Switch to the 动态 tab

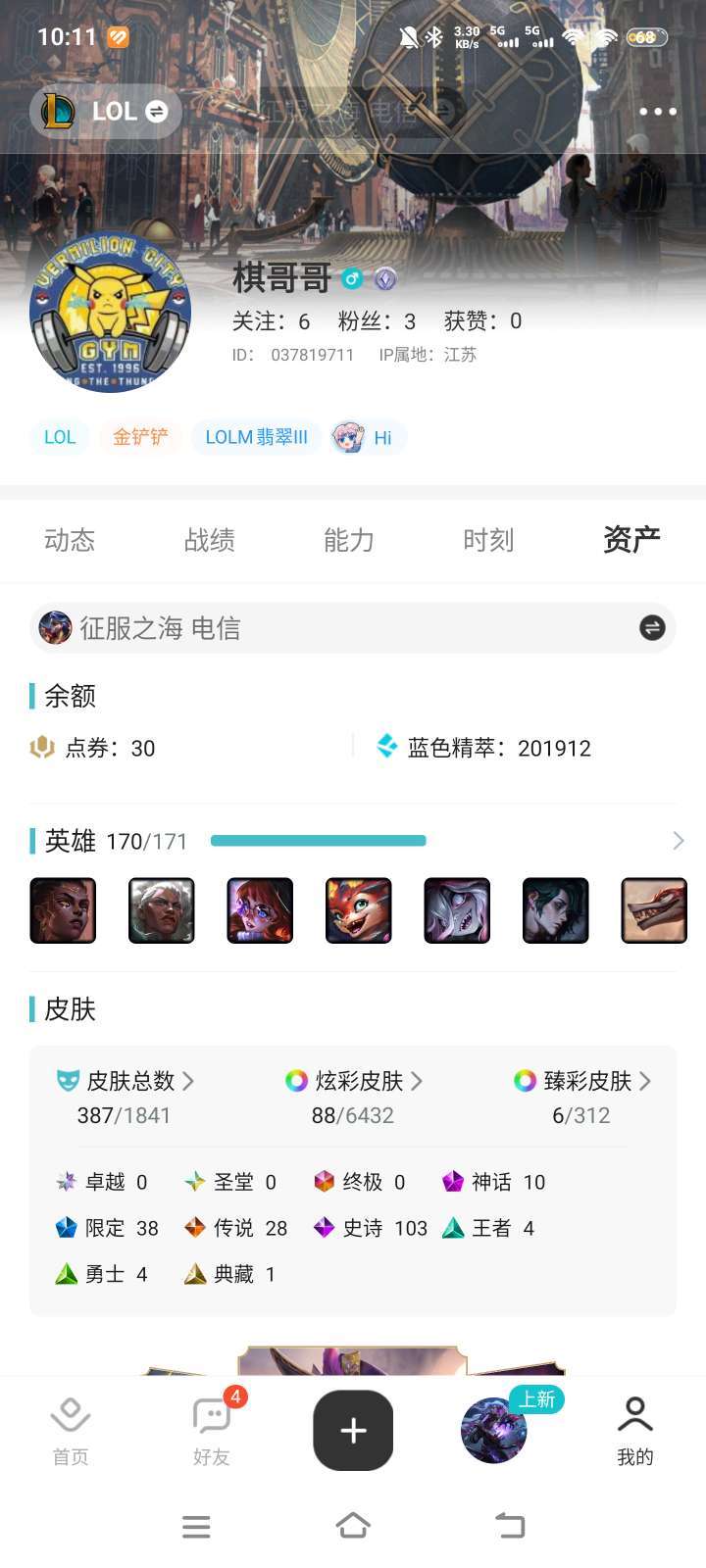[x=70, y=540]
